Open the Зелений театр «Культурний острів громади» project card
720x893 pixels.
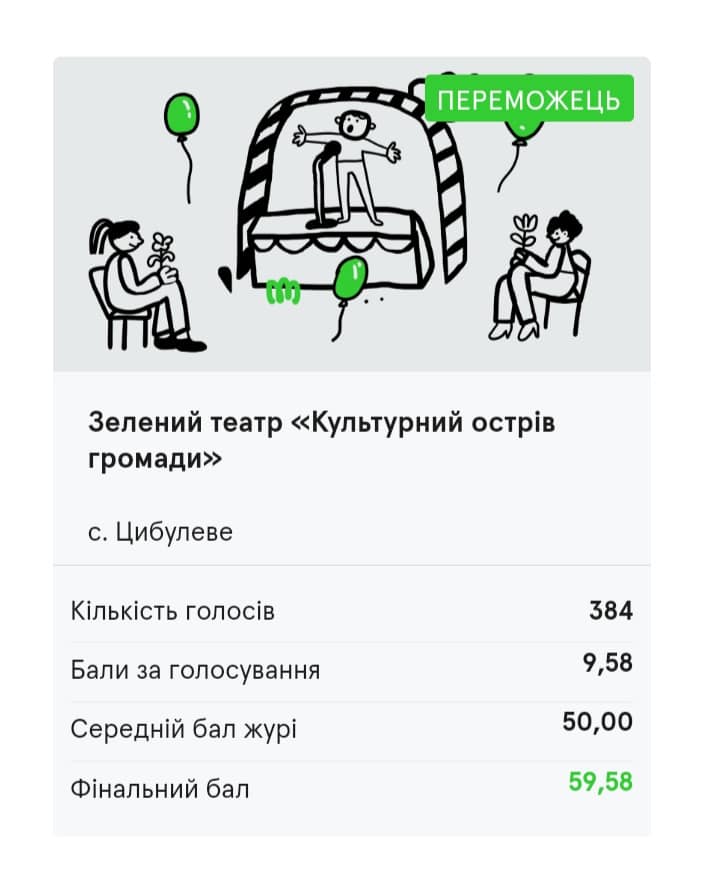[x=321, y=439]
